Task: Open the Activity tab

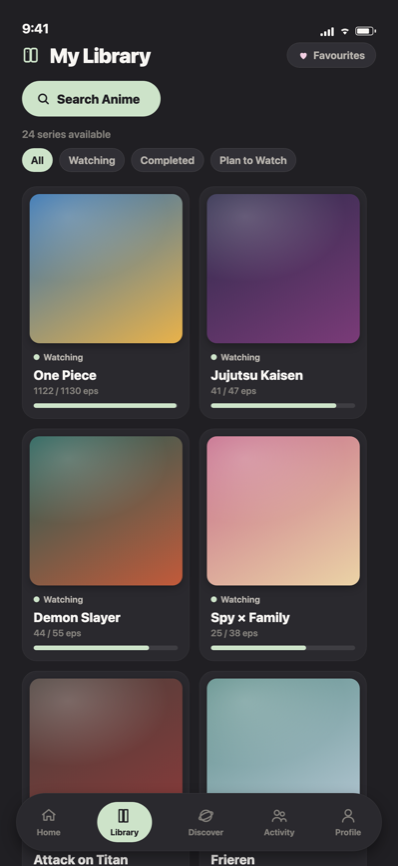Action: tap(279, 822)
